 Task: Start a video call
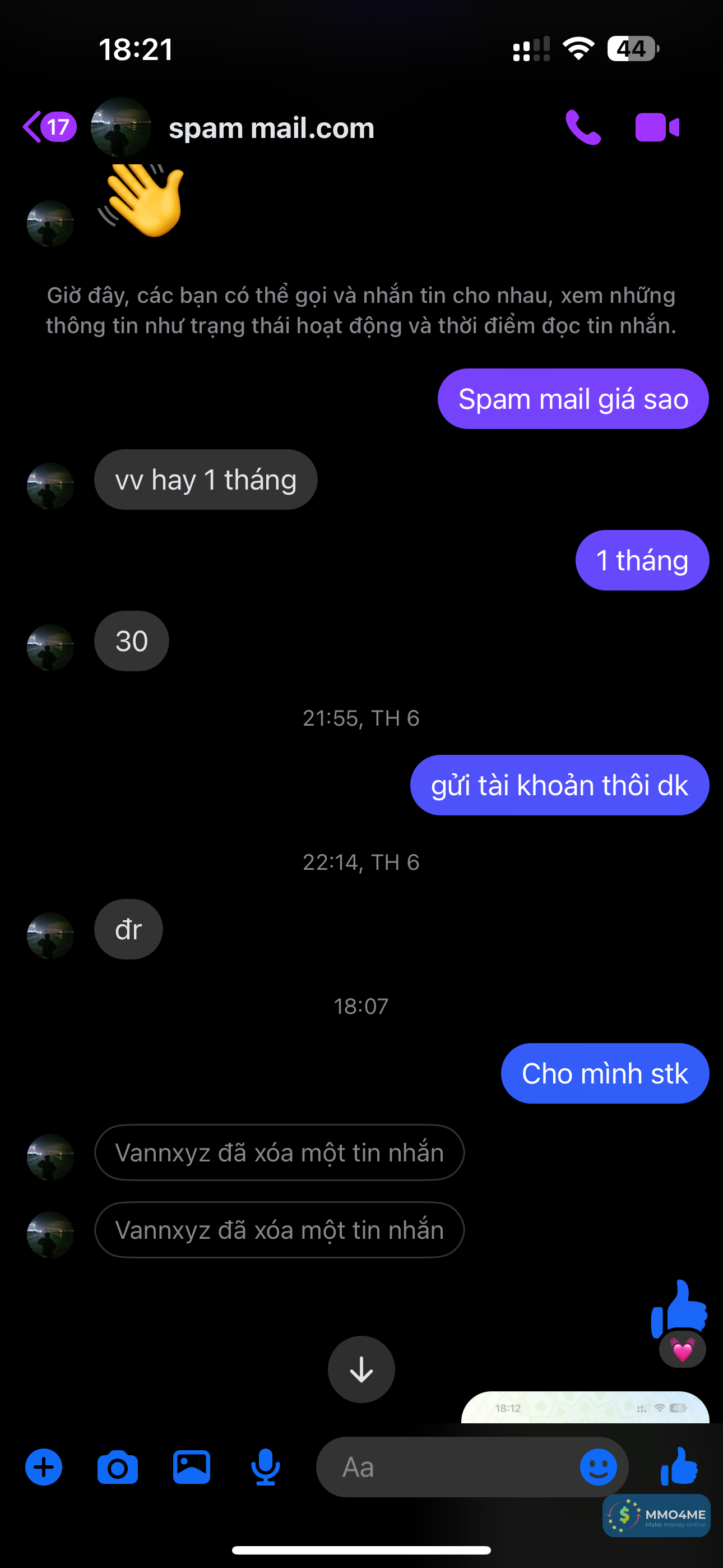pyautogui.click(x=657, y=127)
